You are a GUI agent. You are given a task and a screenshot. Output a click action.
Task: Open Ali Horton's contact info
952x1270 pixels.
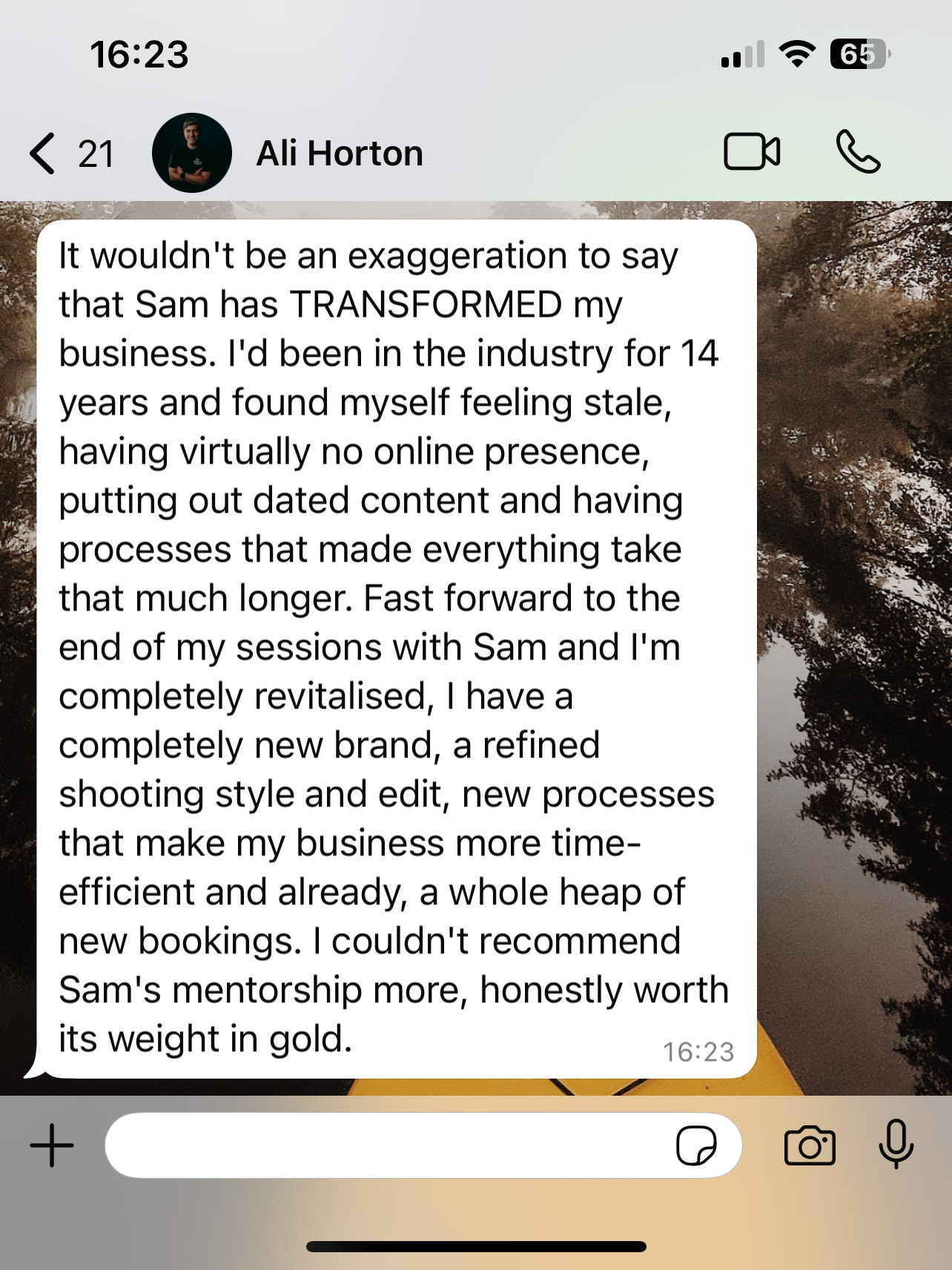(340, 154)
